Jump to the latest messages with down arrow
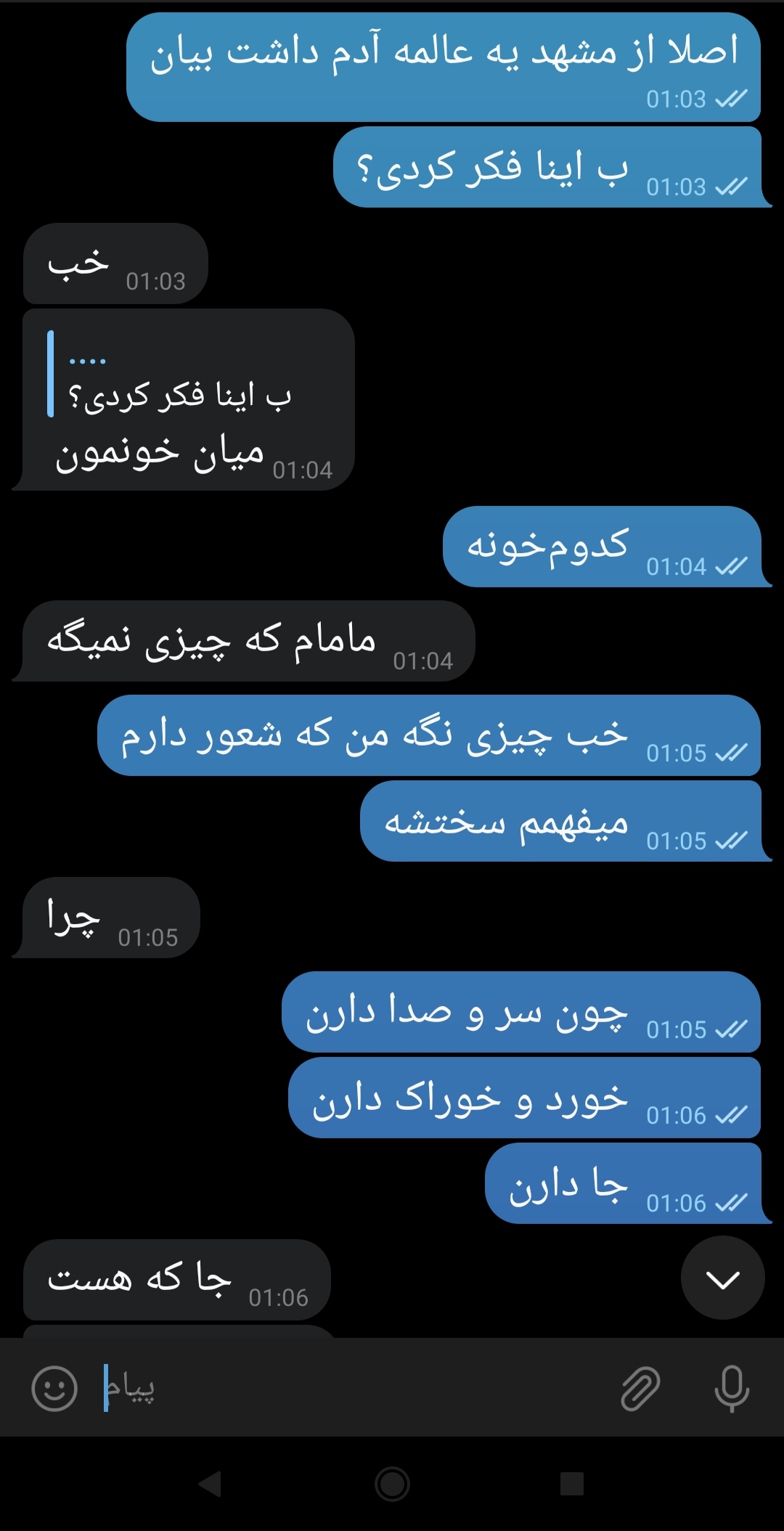784x1531 pixels. click(722, 1278)
